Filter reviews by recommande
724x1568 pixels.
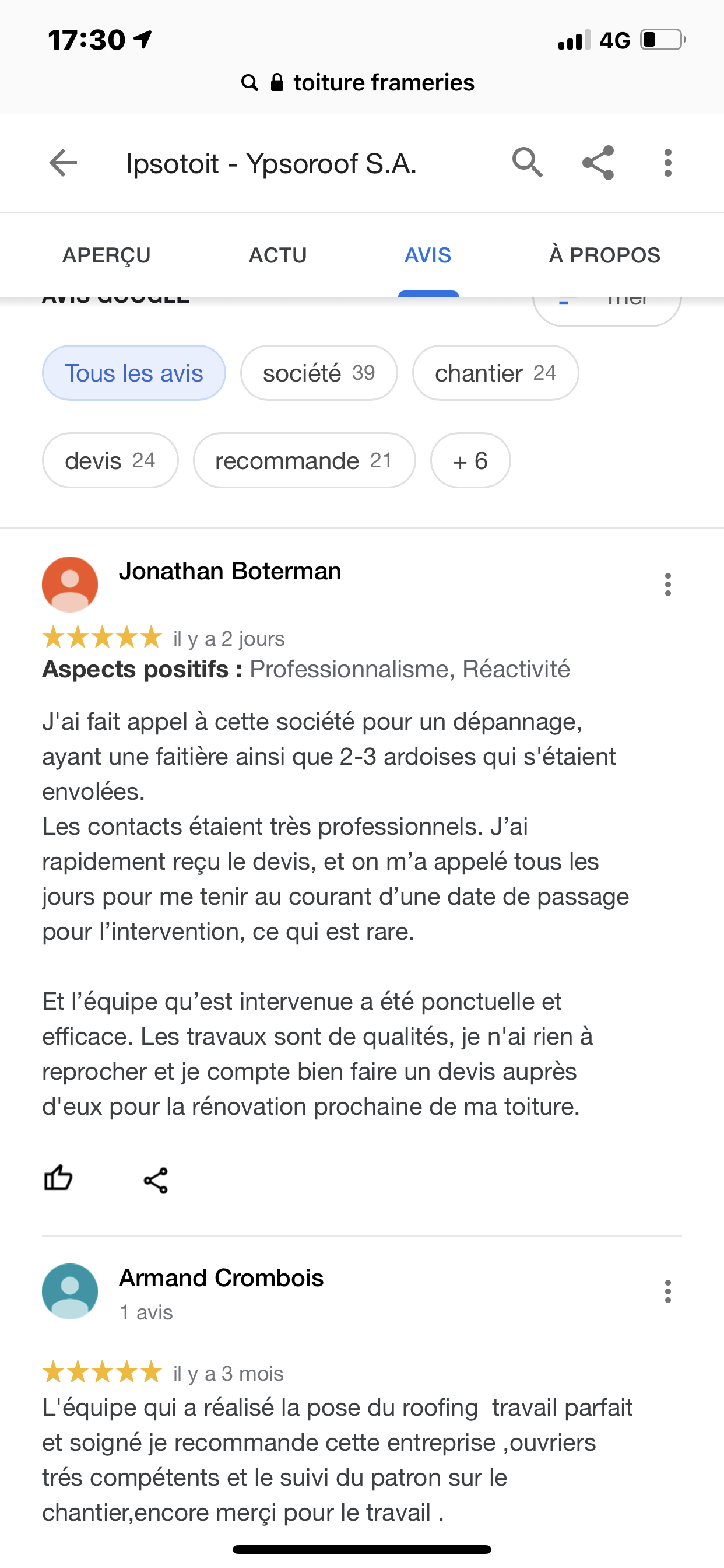304,461
